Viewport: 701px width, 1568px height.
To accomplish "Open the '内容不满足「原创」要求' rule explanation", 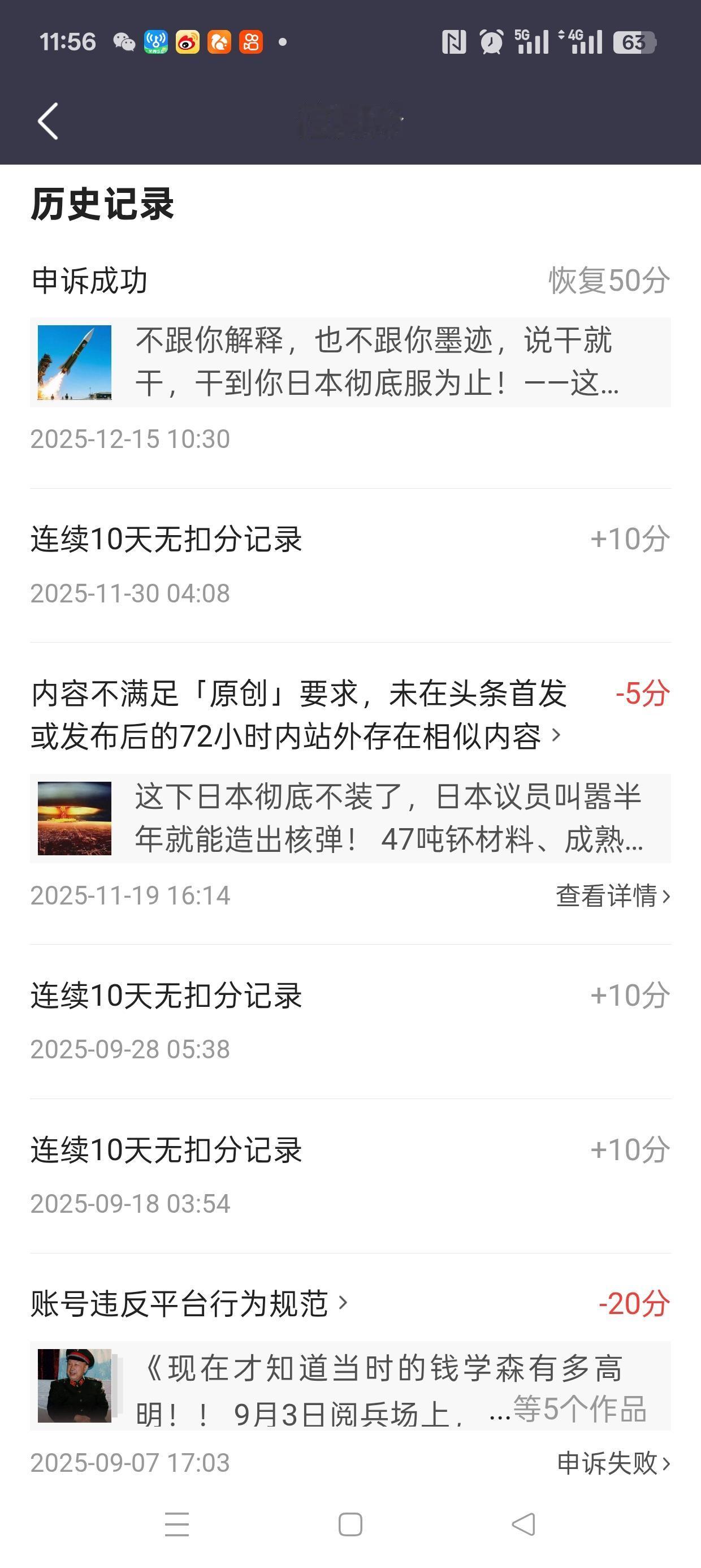I will (298, 715).
